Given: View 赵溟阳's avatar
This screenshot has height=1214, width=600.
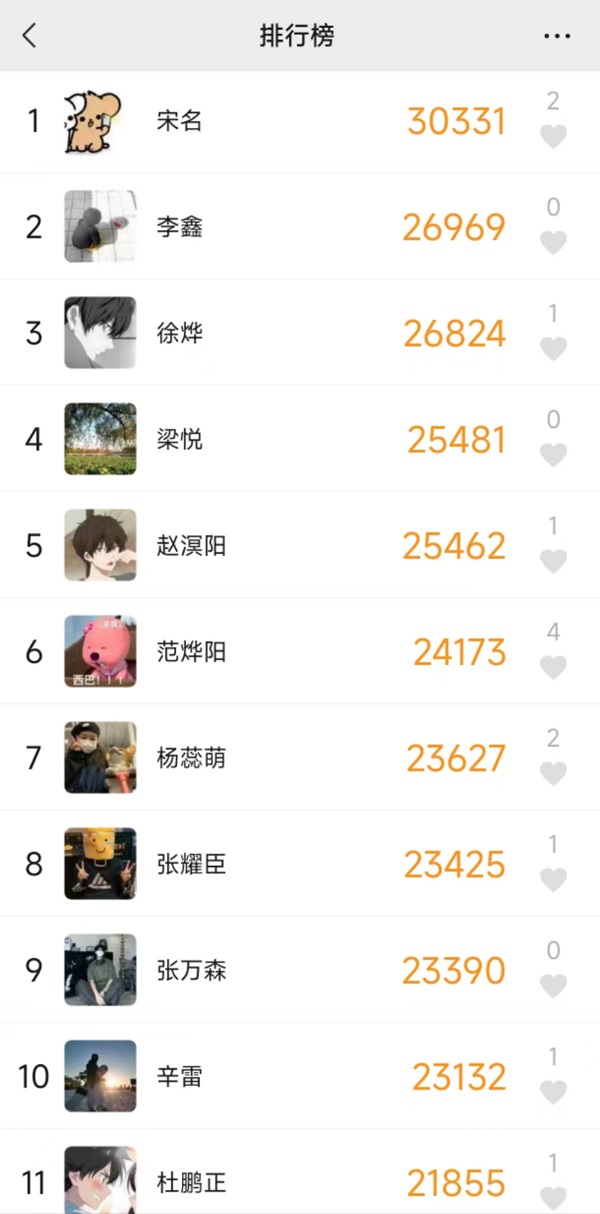Looking at the screenshot, I should pyautogui.click(x=100, y=545).
